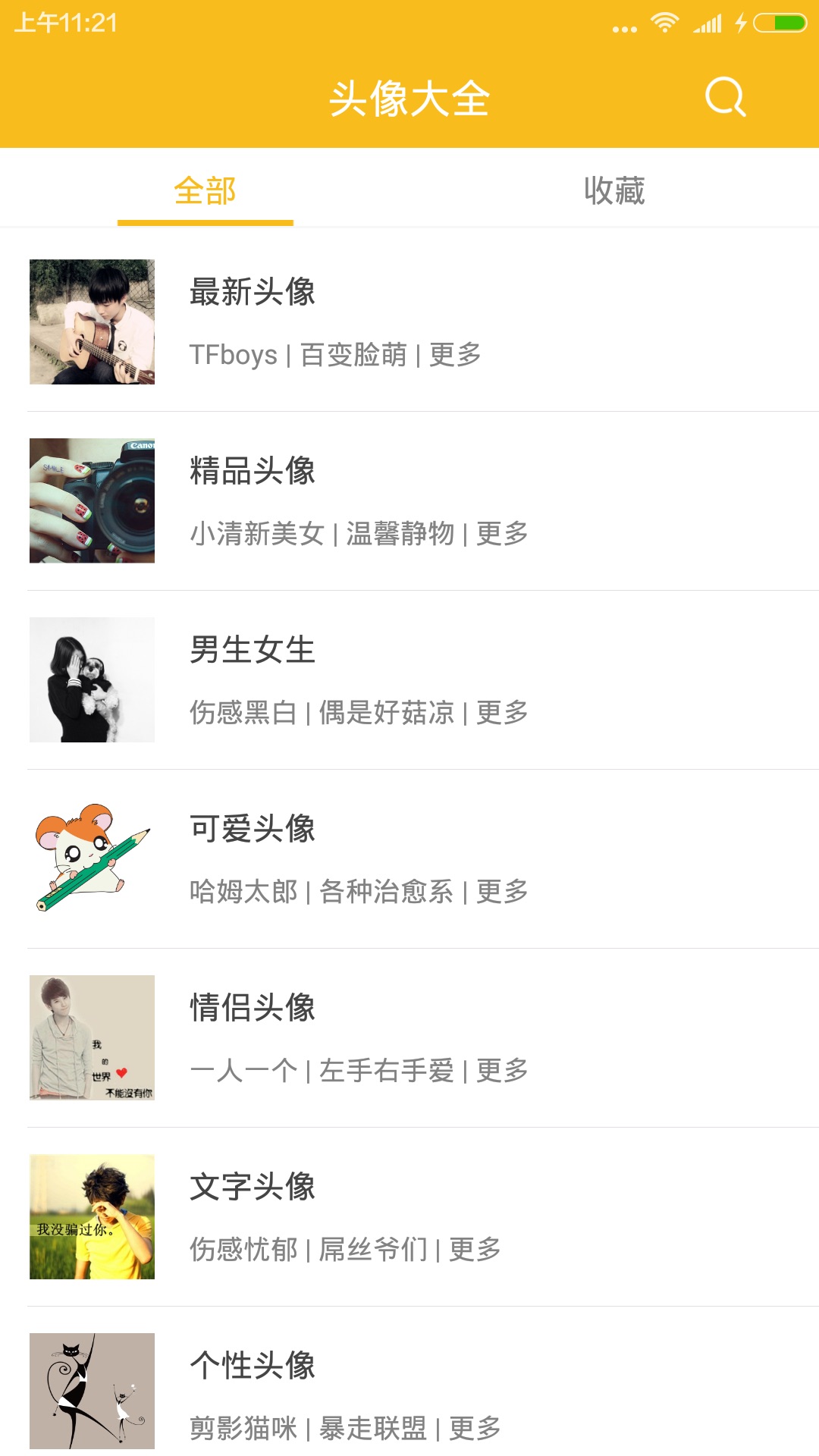Open the 最新头像 category
819x1456 pixels.
253,292
